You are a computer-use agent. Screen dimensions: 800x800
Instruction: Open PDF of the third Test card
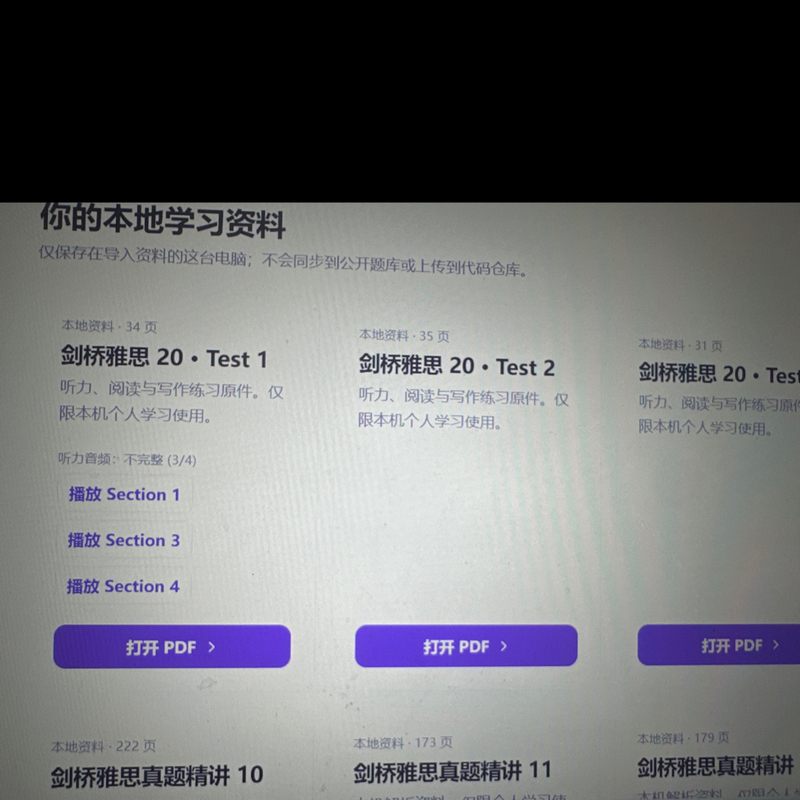click(x=719, y=645)
